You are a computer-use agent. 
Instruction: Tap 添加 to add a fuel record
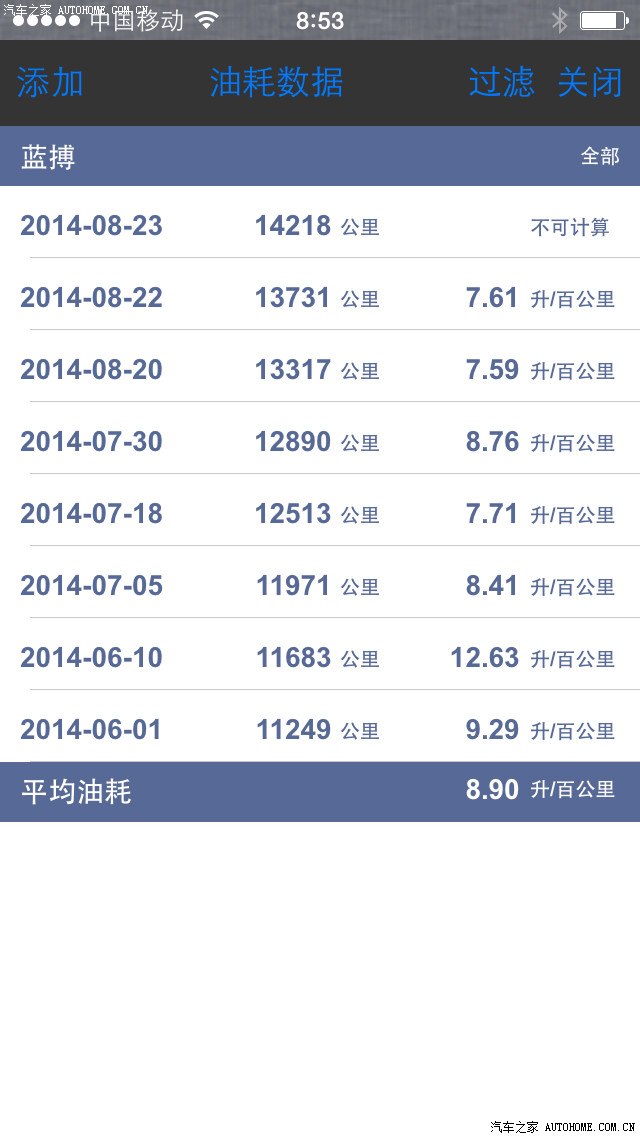click(50, 83)
